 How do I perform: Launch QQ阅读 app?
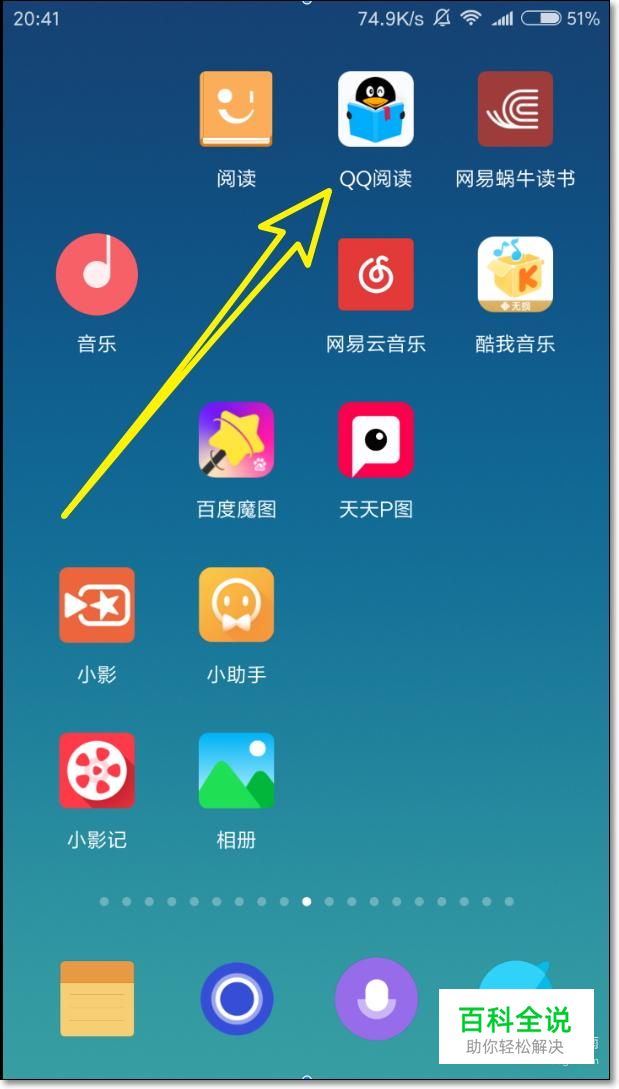[376, 109]
